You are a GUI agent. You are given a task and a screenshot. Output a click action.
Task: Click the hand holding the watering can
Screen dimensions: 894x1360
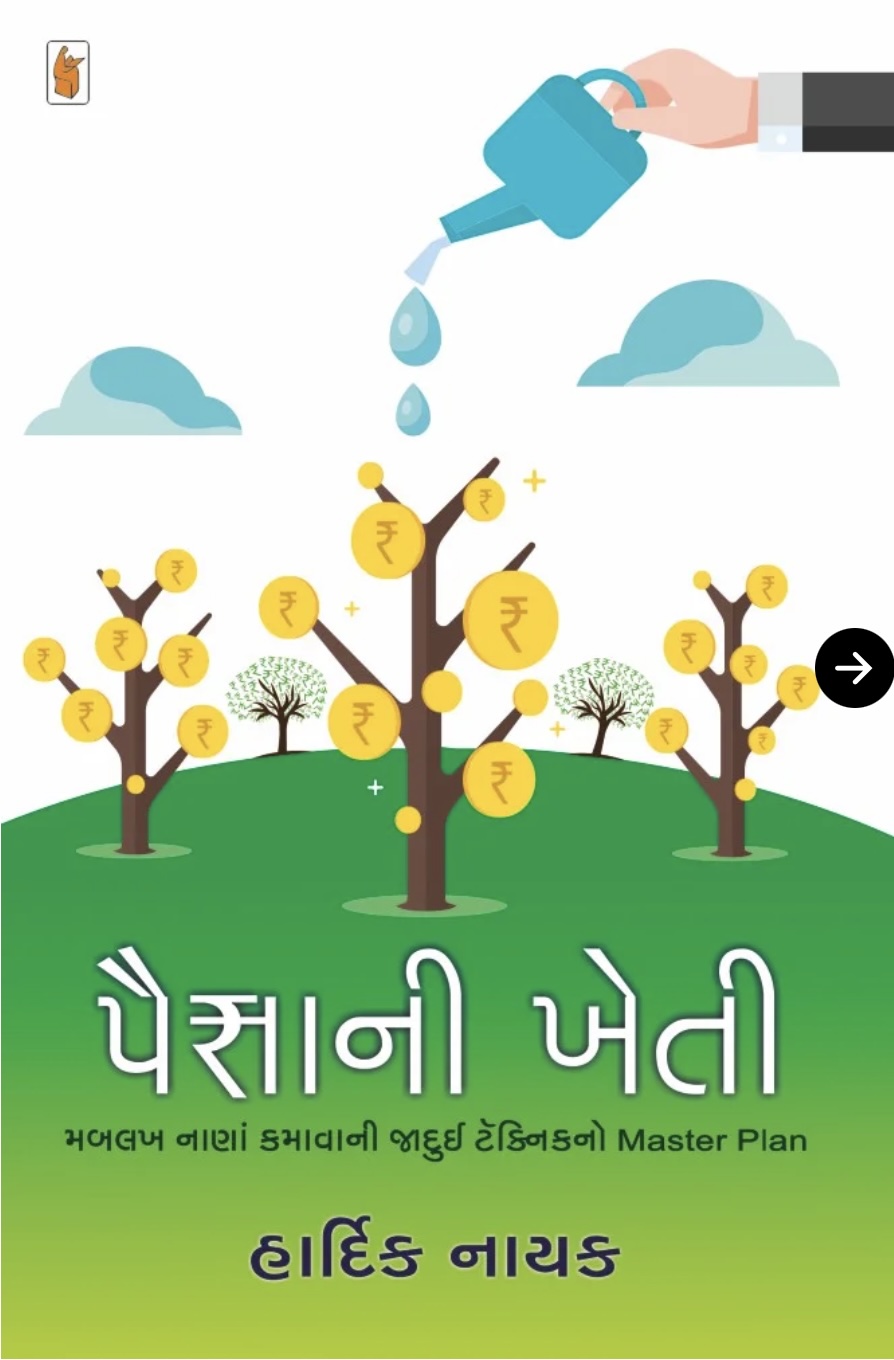(700, 95)
